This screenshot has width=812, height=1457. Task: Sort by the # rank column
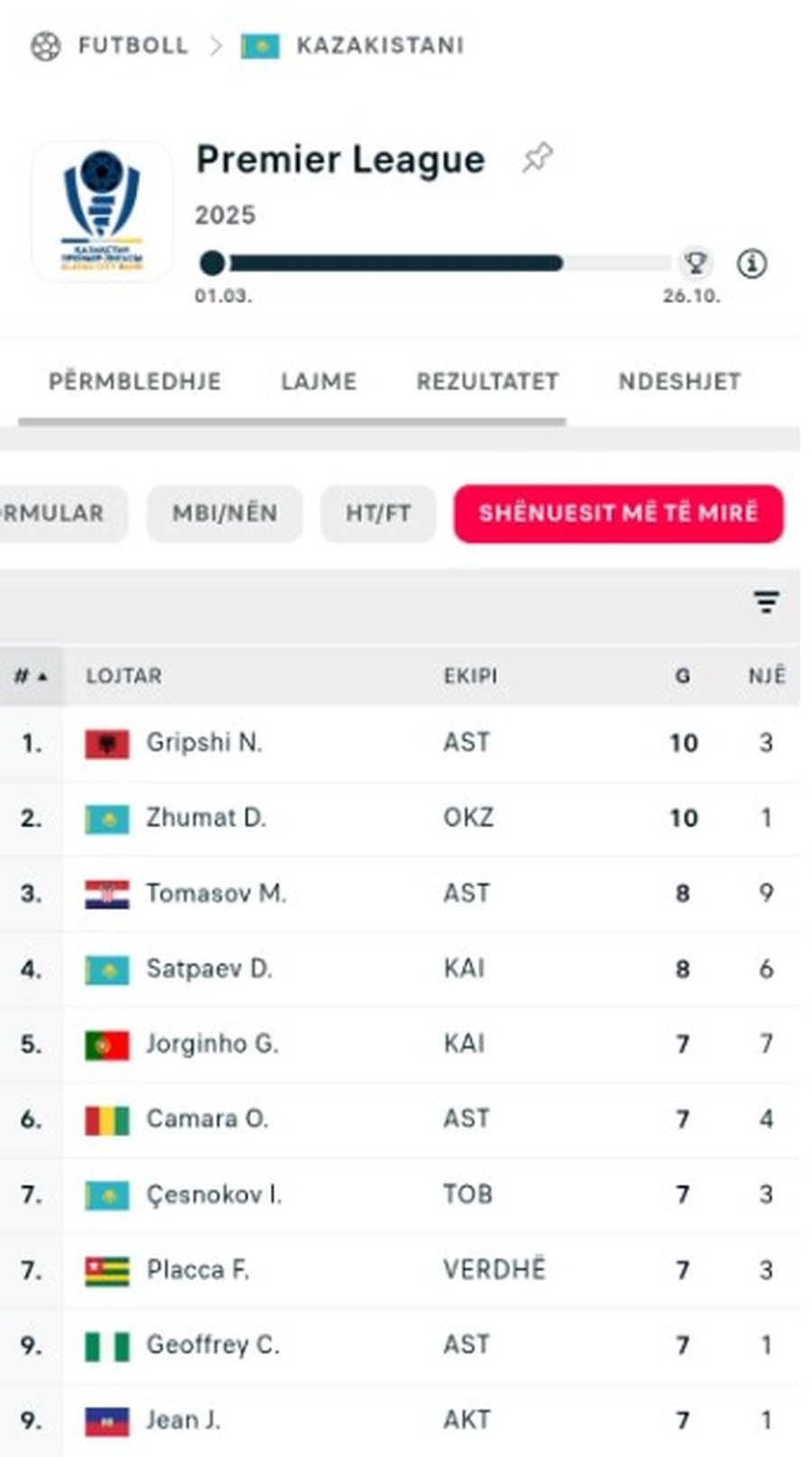31,676
